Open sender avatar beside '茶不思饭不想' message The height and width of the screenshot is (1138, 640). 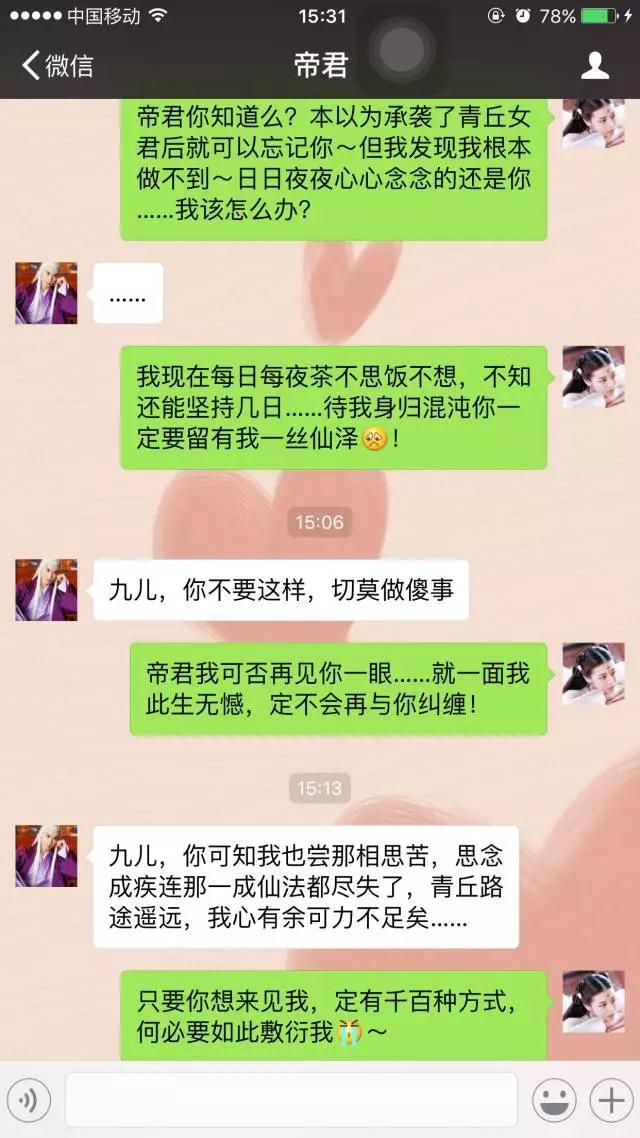(x=593, y=377)
